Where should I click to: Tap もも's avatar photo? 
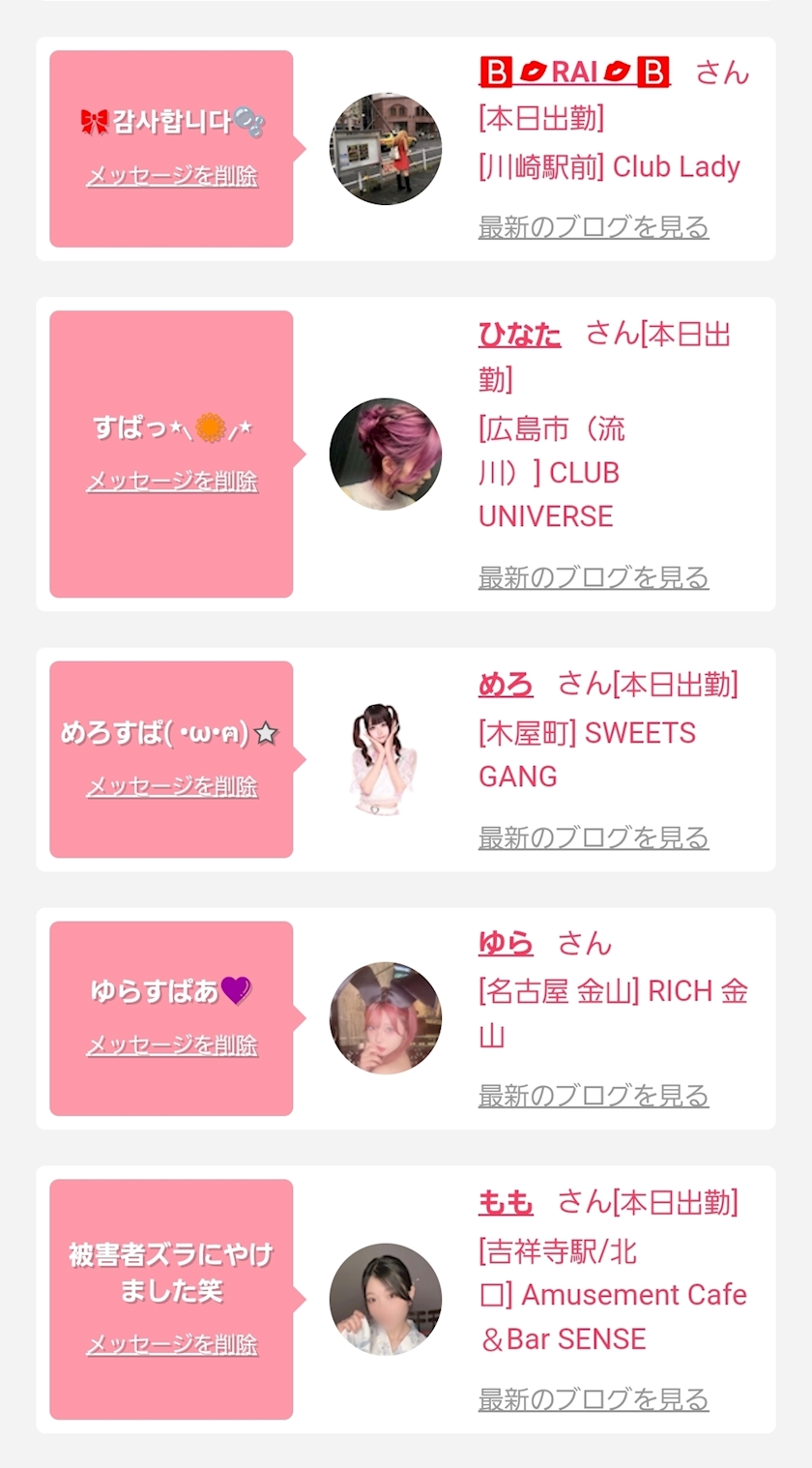pos(386,1299)
